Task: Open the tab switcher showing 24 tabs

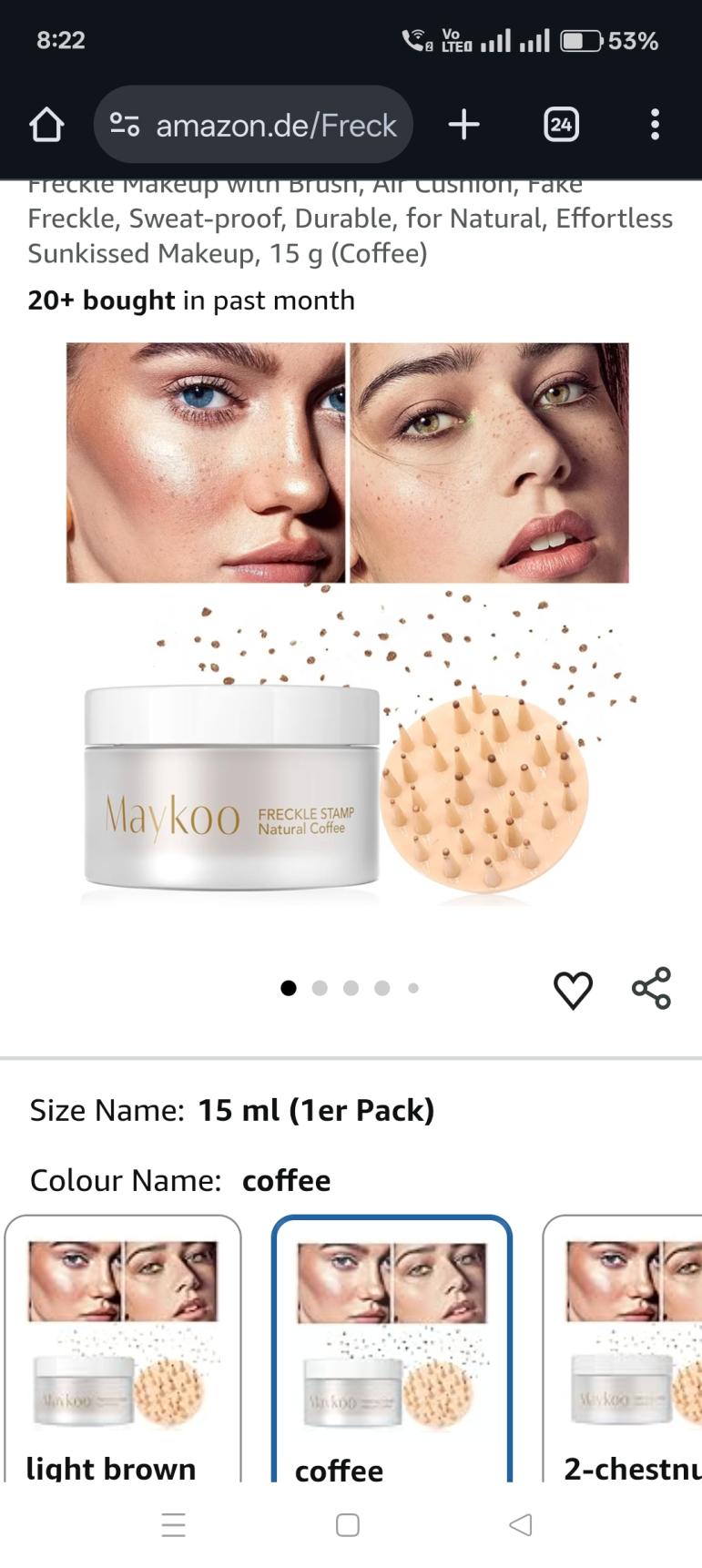Action: click(561, 125)
